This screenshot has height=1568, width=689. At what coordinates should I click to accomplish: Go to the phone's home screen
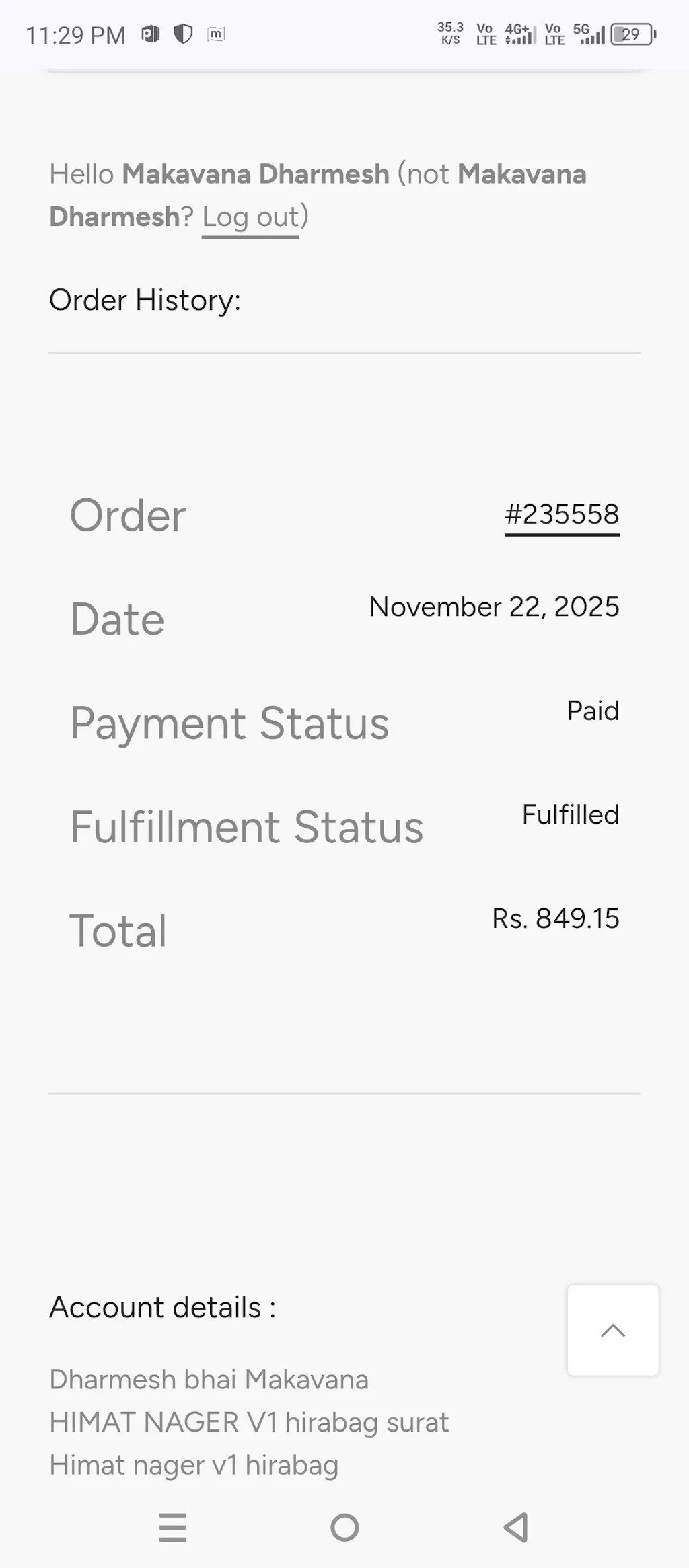(x=344, y=1527)
